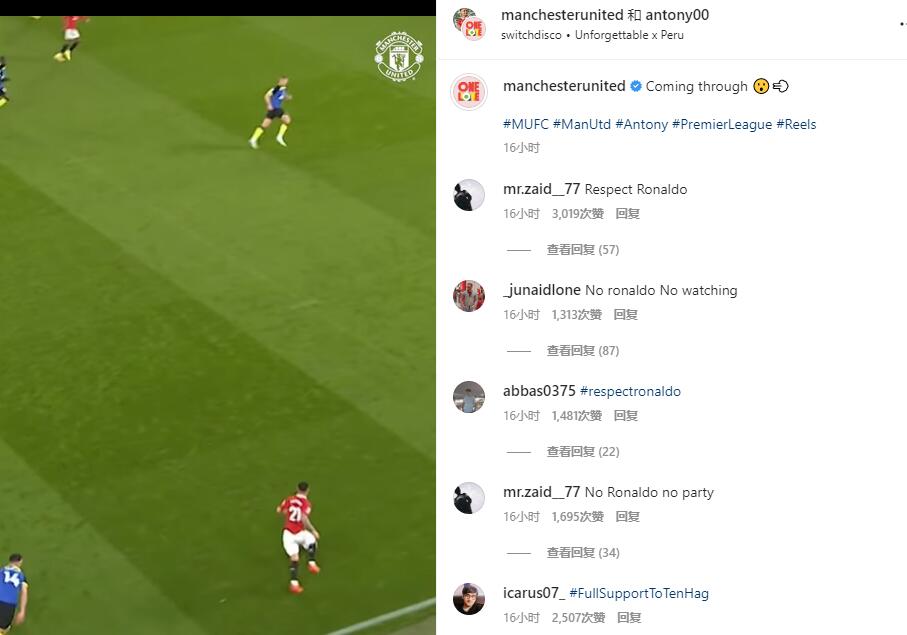The height and width of the screenshot is (635, 907).
Task: Open manchesterunited profile in the post header
Action: [562, 15]
